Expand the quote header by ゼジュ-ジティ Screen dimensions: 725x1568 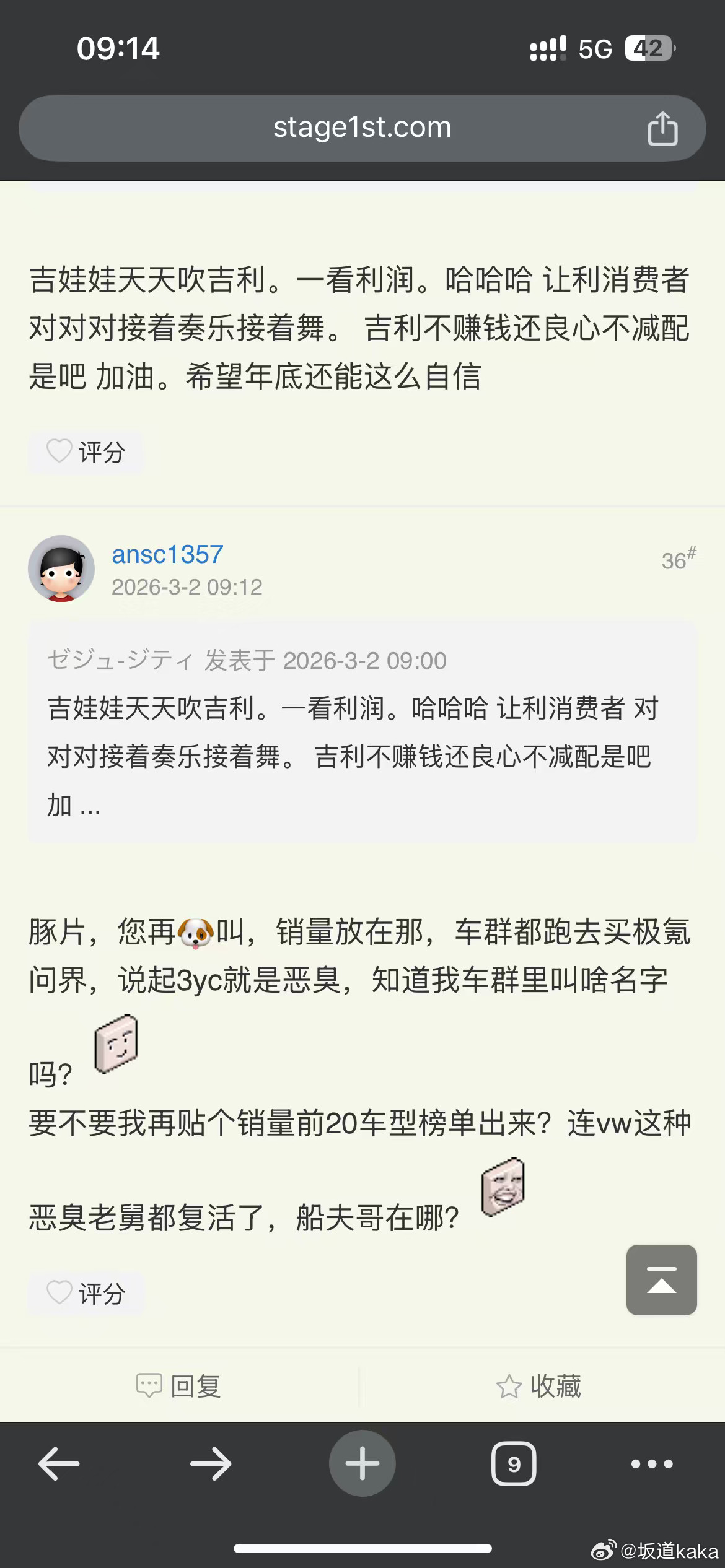pyautogui.click(x=248, y=660)
